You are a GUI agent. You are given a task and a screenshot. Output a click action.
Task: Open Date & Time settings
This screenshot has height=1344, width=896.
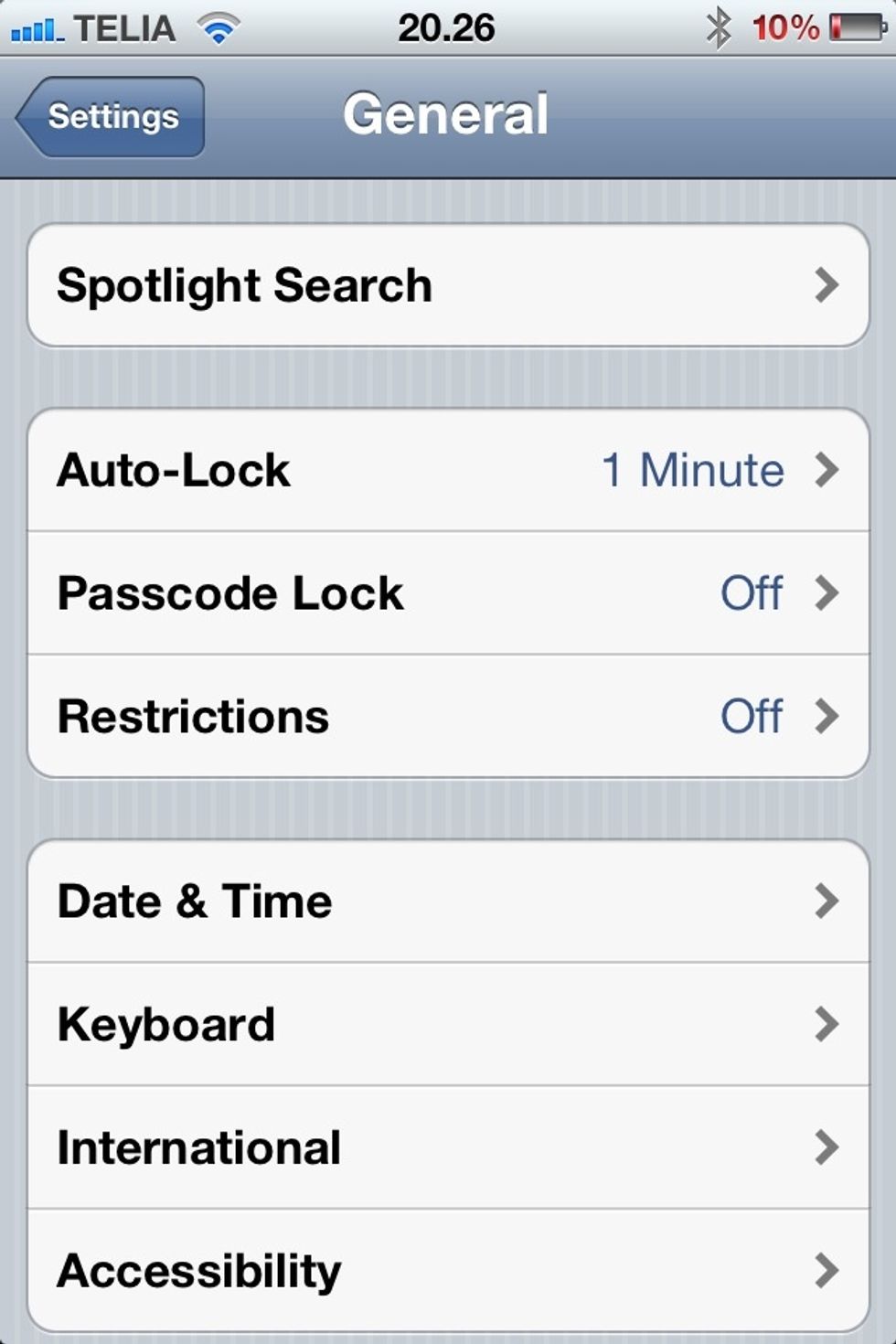(448, 901)
